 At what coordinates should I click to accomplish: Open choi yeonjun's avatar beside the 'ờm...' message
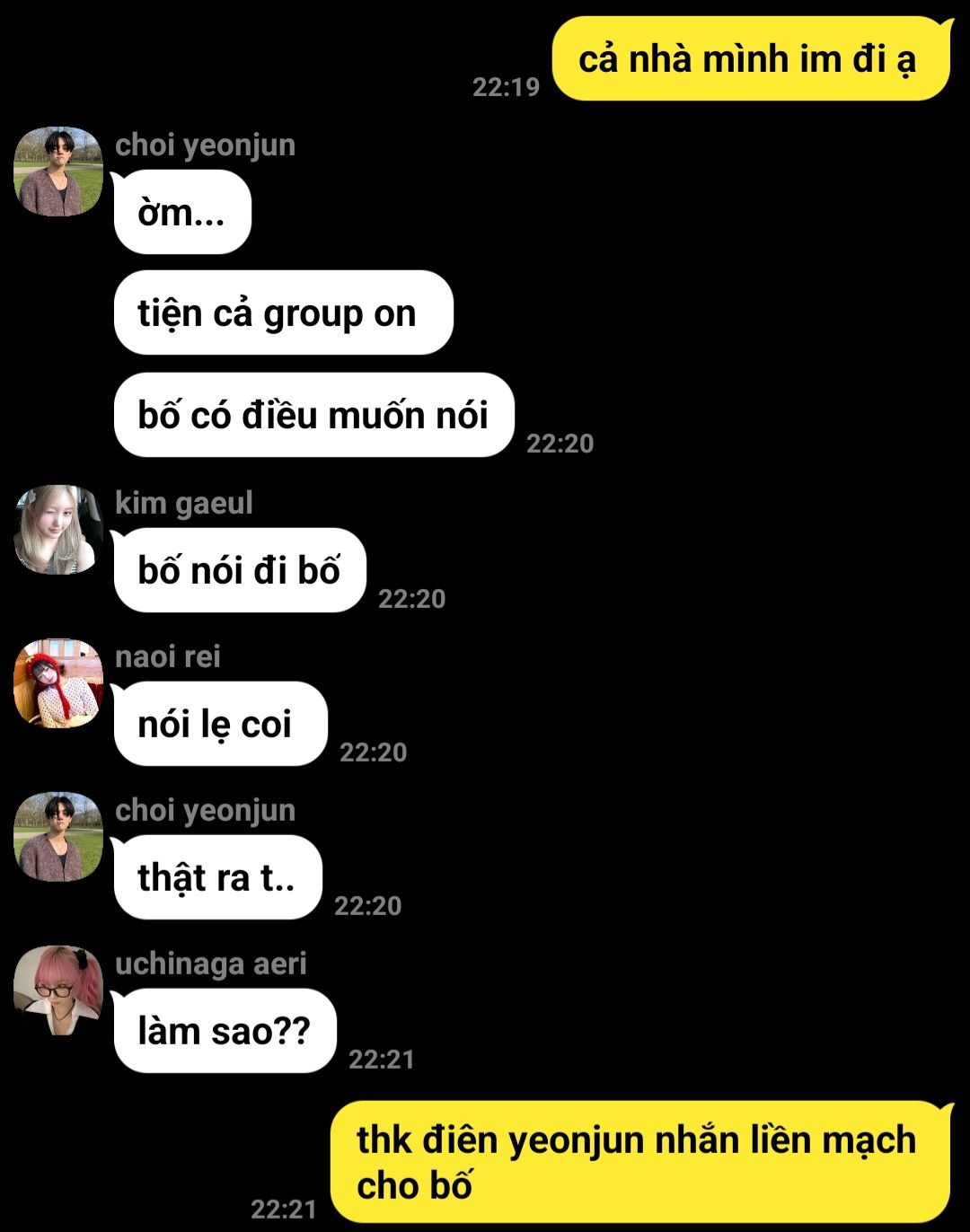click(58, 172)
